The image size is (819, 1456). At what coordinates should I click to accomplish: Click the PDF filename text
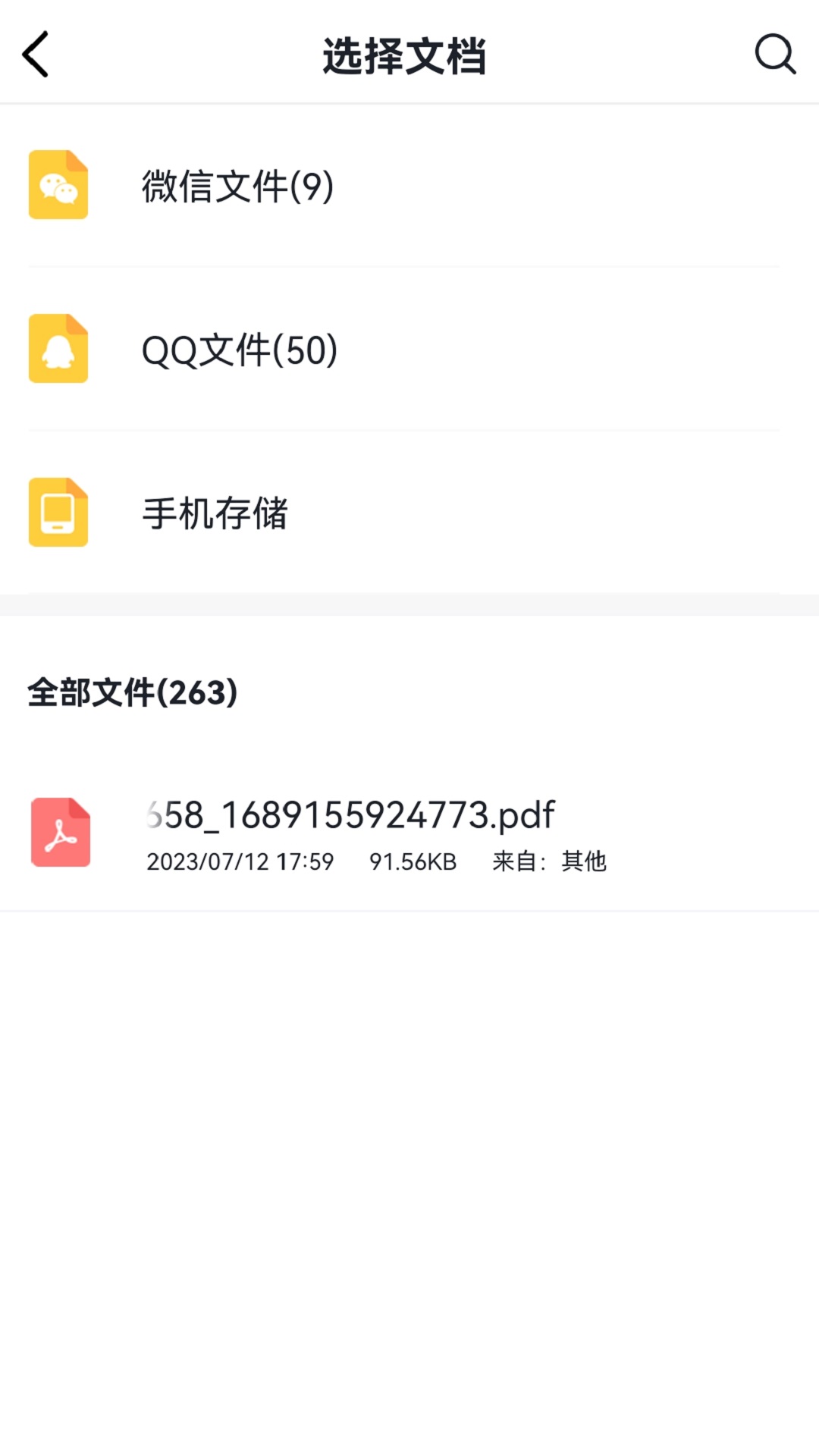349,814
